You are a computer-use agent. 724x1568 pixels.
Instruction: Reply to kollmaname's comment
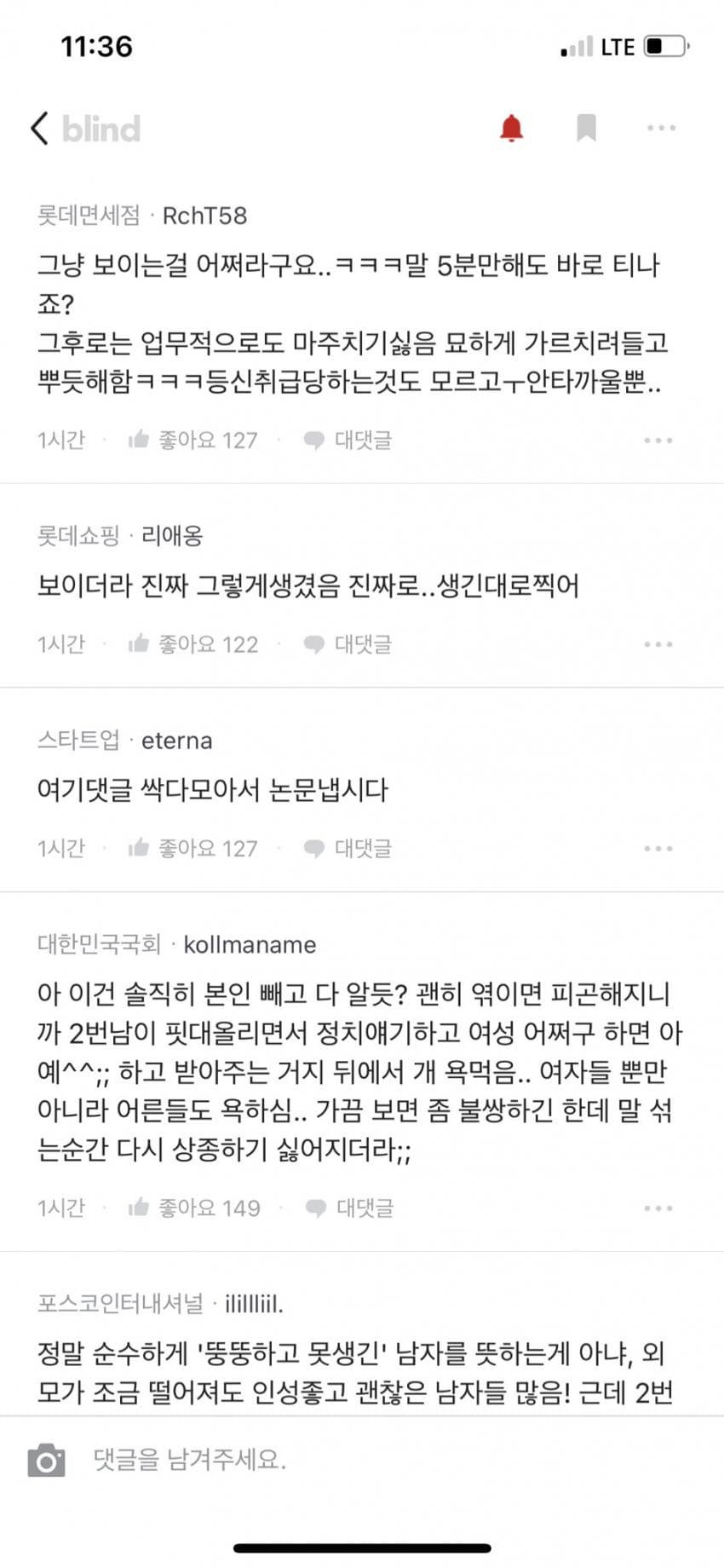point(350,1208)
